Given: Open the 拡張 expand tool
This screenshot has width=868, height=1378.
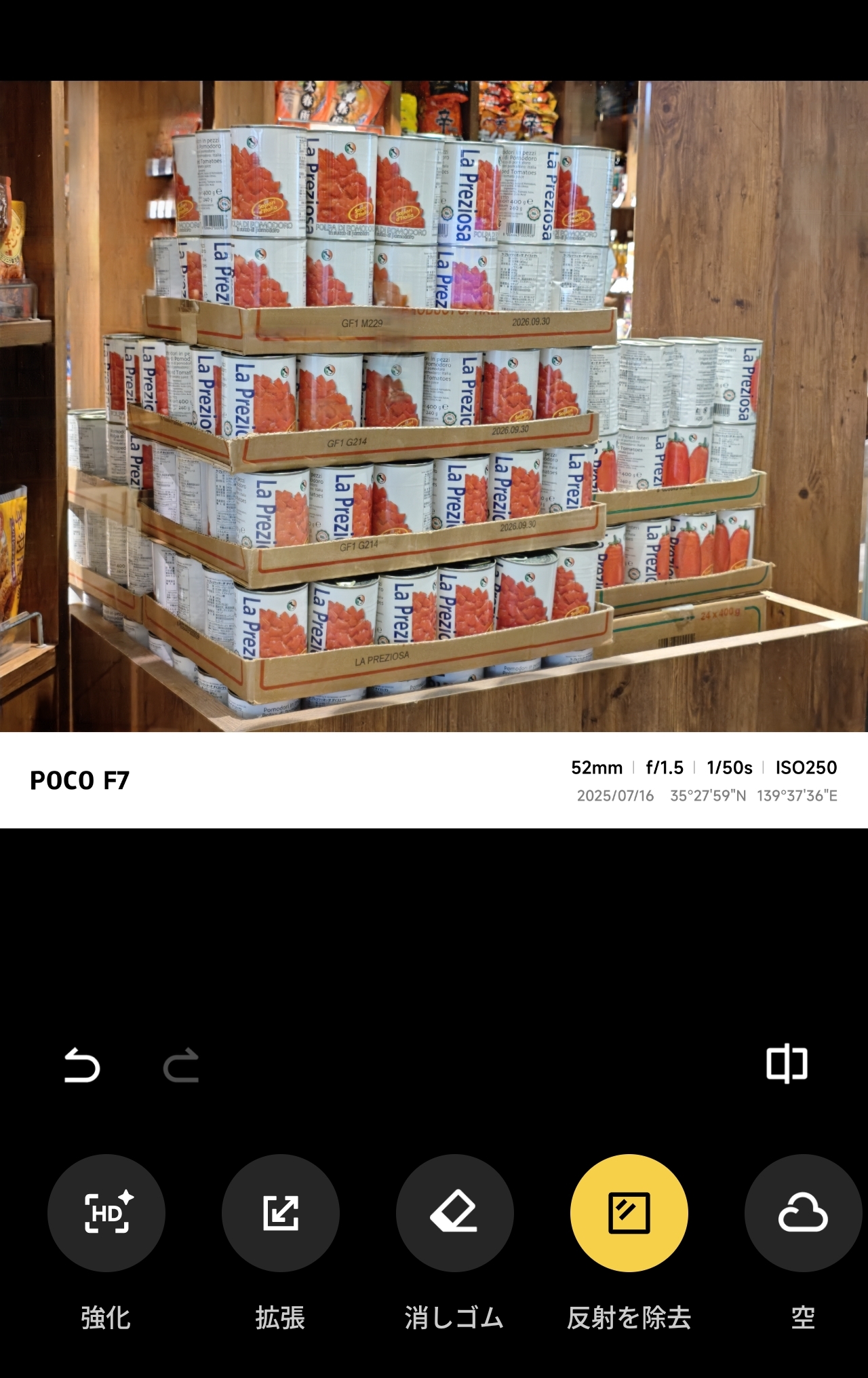Looking at the screenshot, I should click(x=281, y=1212).
